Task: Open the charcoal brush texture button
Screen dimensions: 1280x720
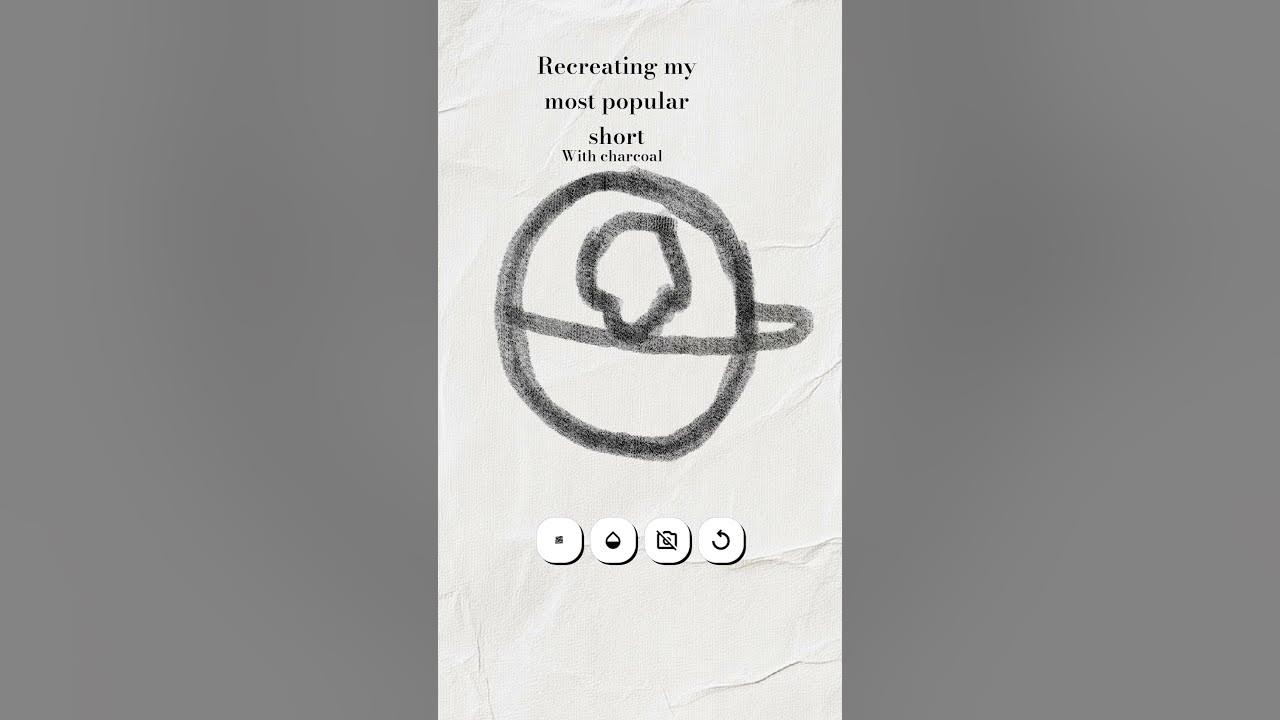Action: (x=559, y=540)
